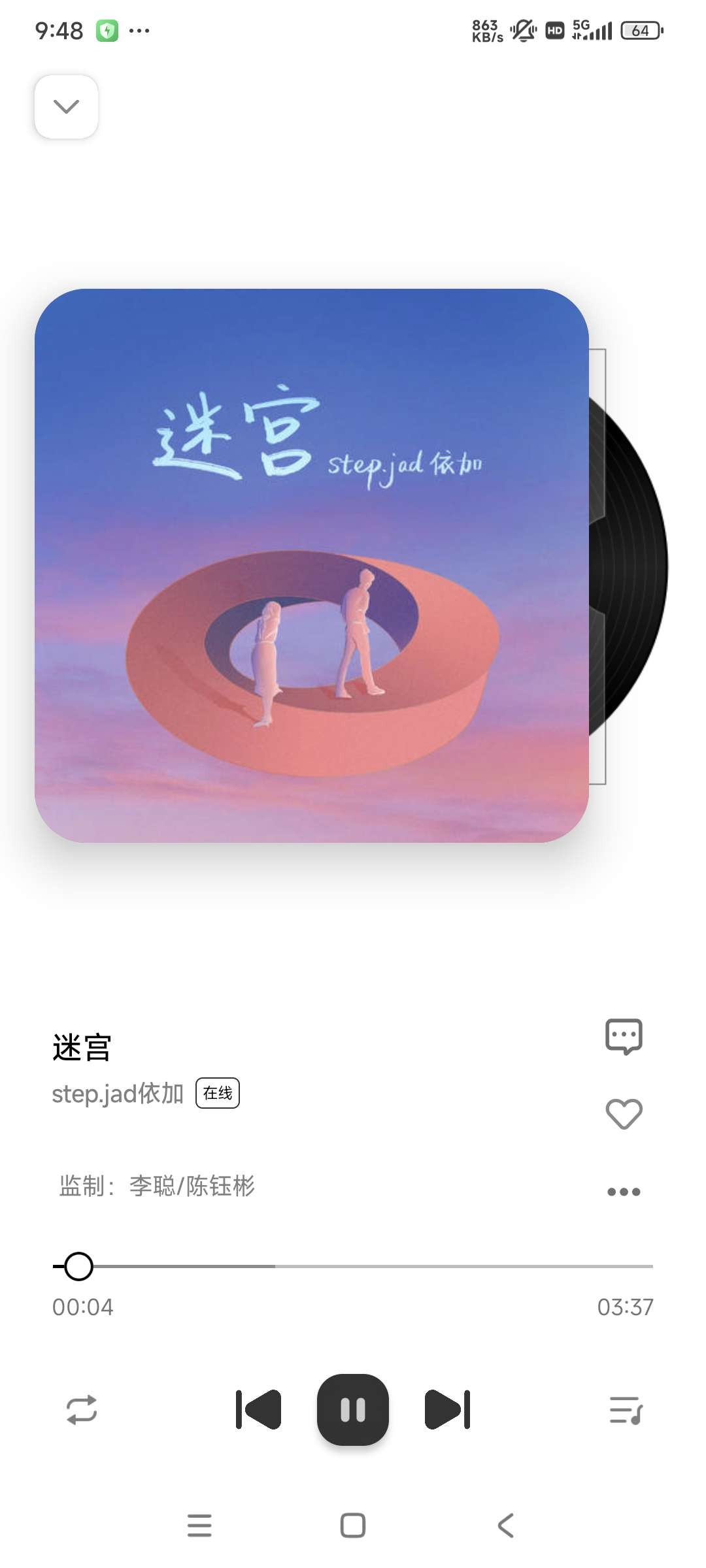Image resolution: width=706 pixels, height=1568 pixels.
Task: Open recent apps from navigation bar
Action: tap(199, 1526)
